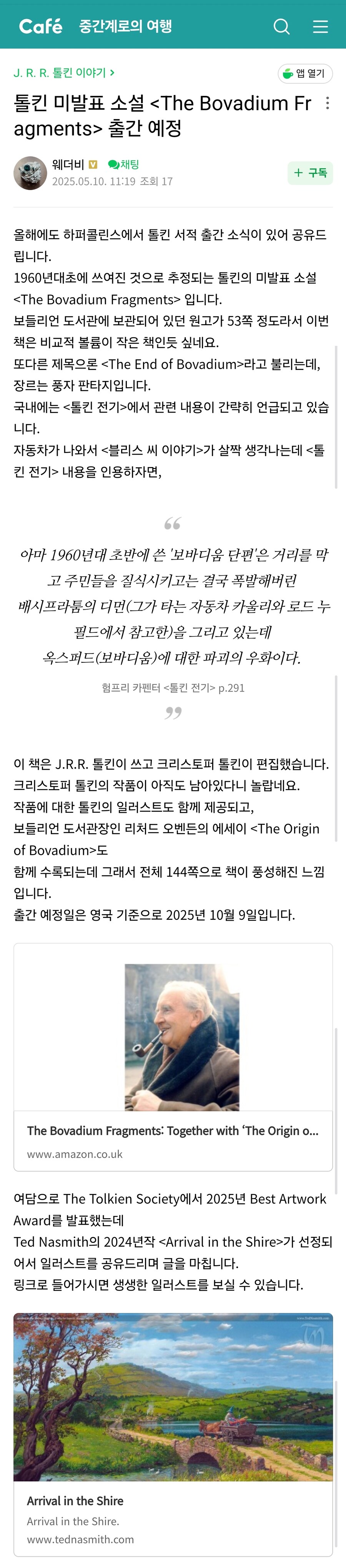This screenshot has width=346, height=1568.
Task: Subscribe with the 구독 button
Action: tap(310, 173)
